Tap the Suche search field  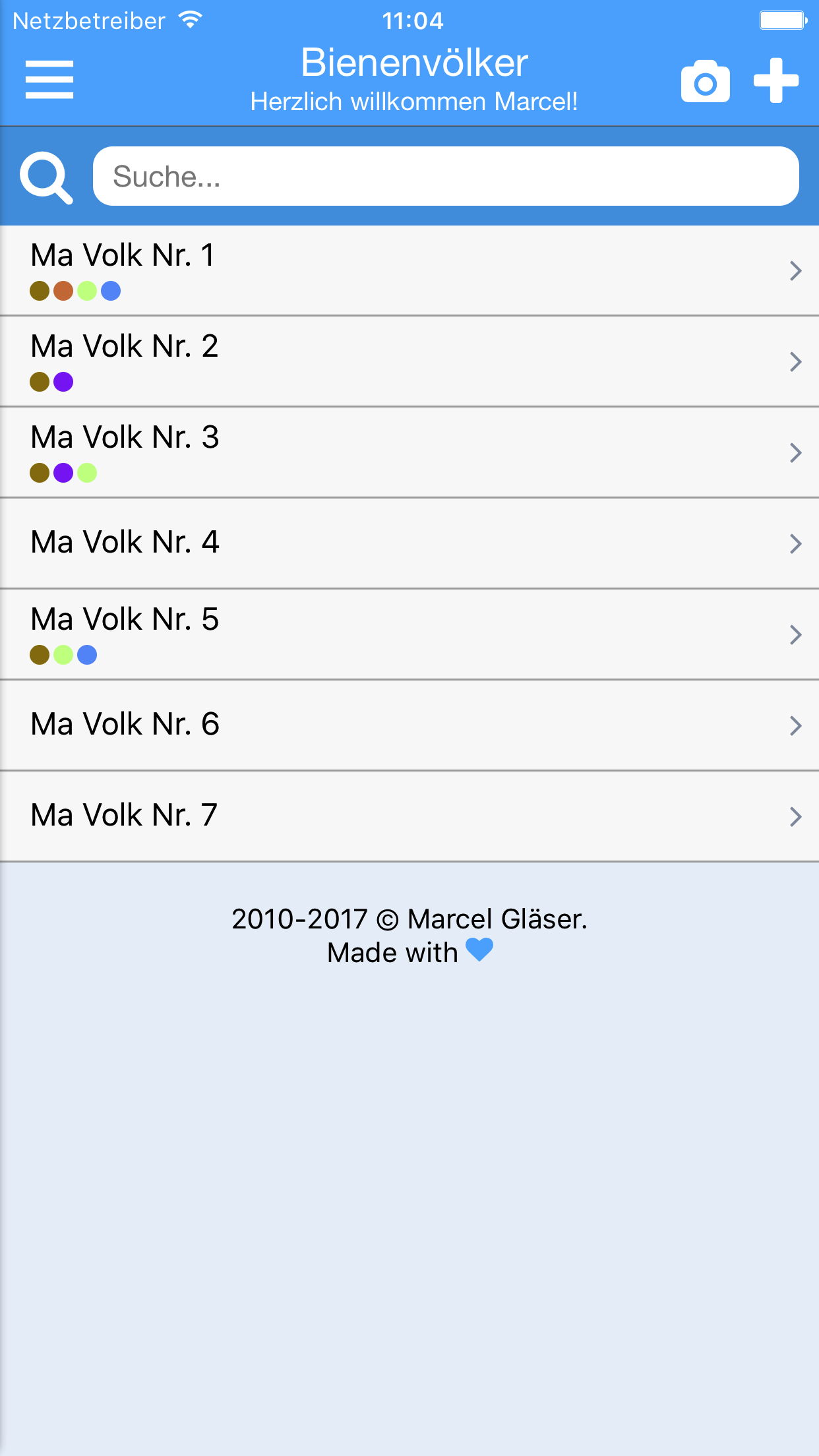446,176
